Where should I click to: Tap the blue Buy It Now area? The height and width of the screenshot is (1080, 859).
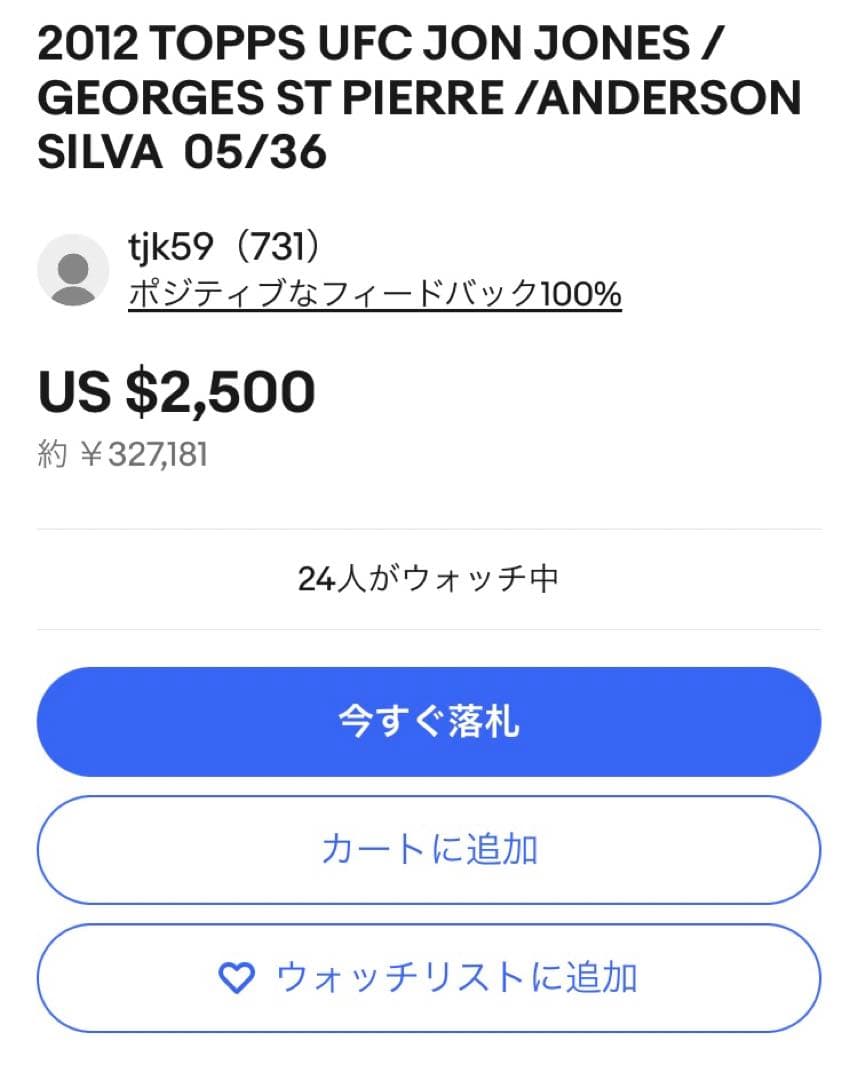tap(429, 721)
